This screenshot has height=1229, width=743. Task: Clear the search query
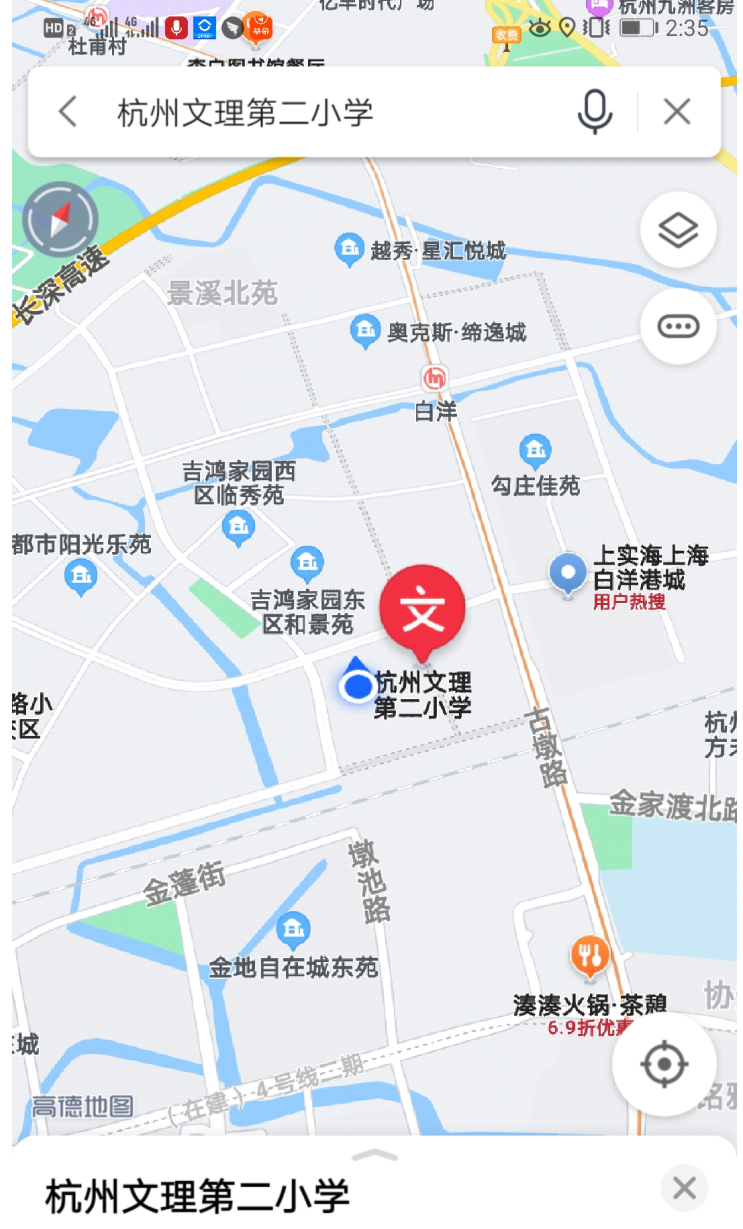677,111
